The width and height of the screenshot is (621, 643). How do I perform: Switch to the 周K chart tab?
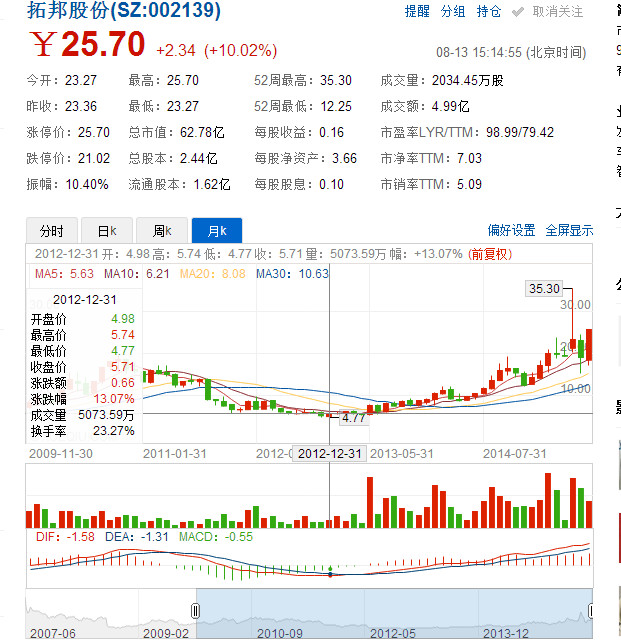tap(161, 230)
